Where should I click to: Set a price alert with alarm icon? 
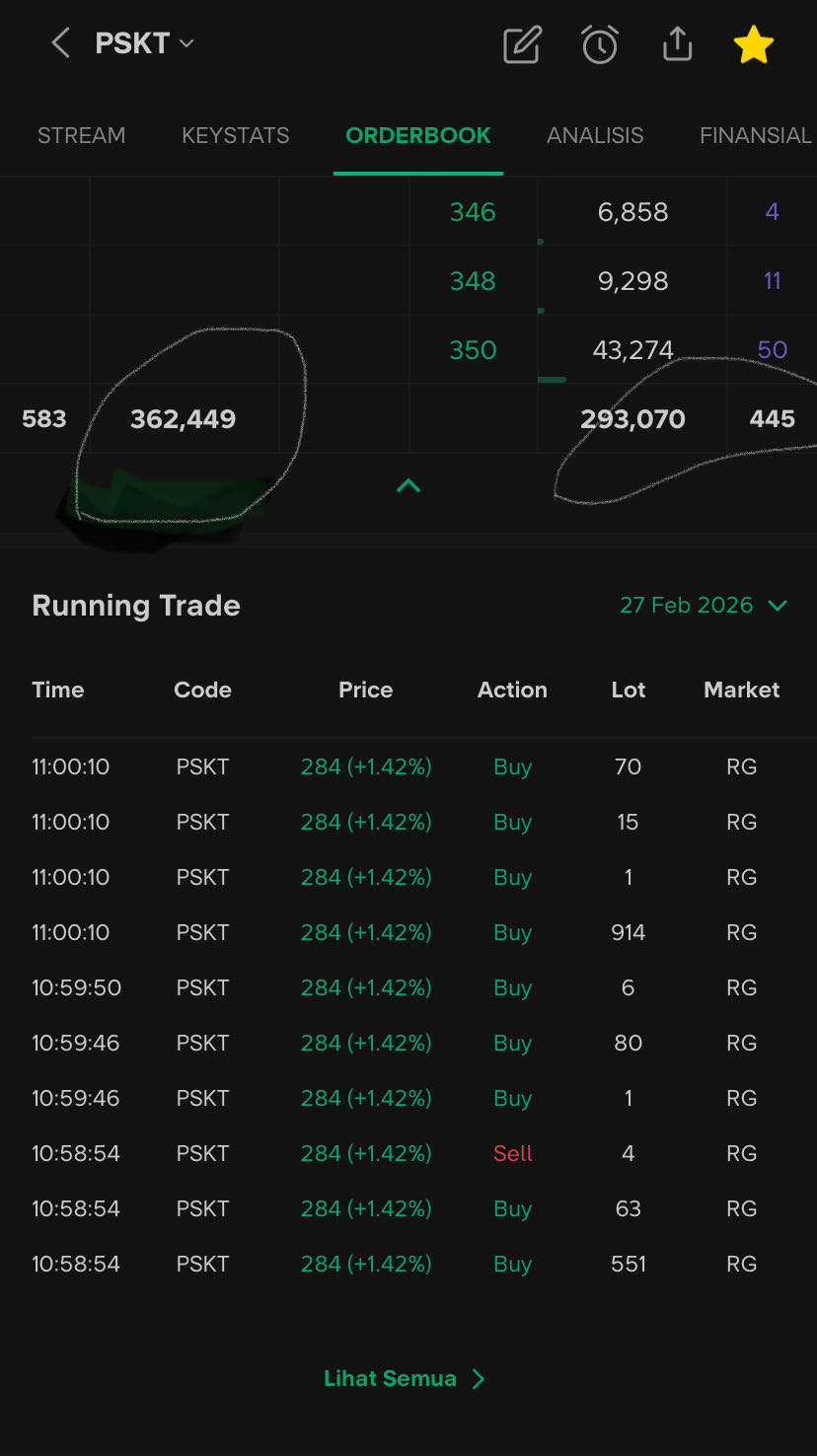600,44
